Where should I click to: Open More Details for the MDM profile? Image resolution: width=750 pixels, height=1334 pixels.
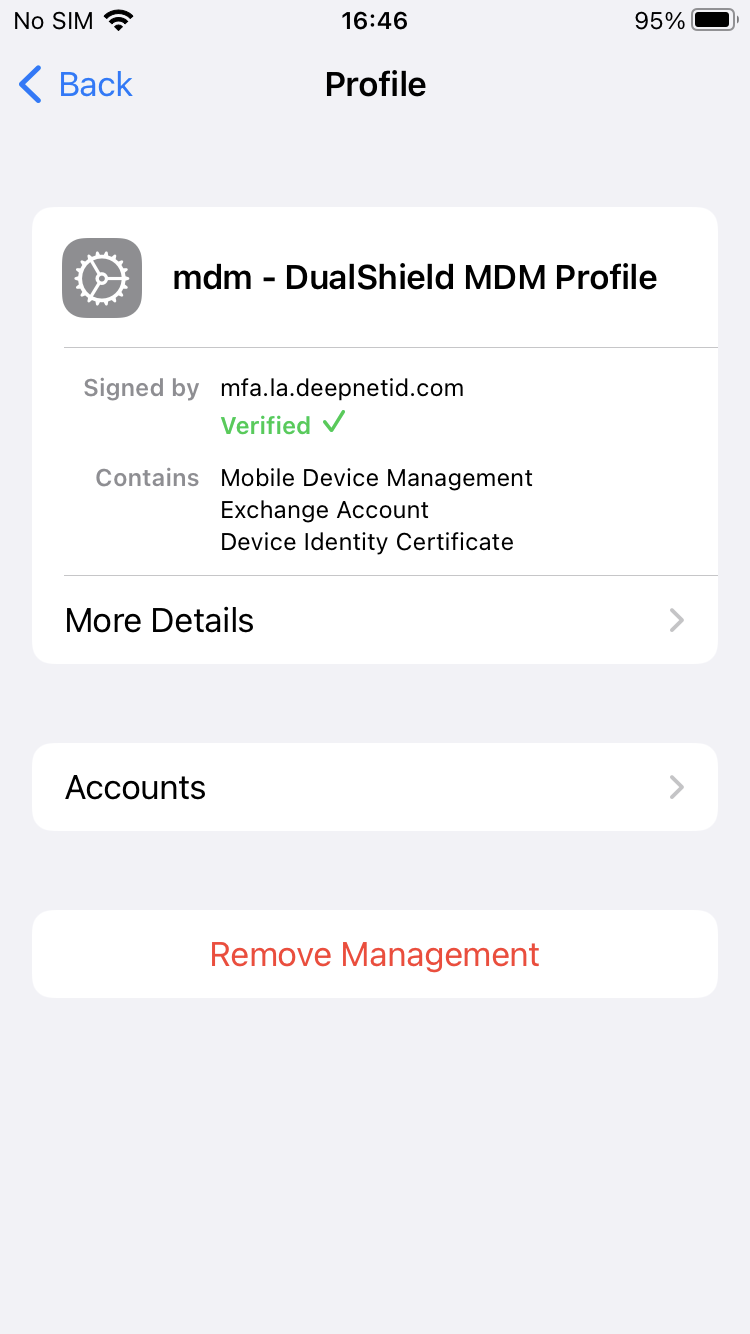[375, 620]
